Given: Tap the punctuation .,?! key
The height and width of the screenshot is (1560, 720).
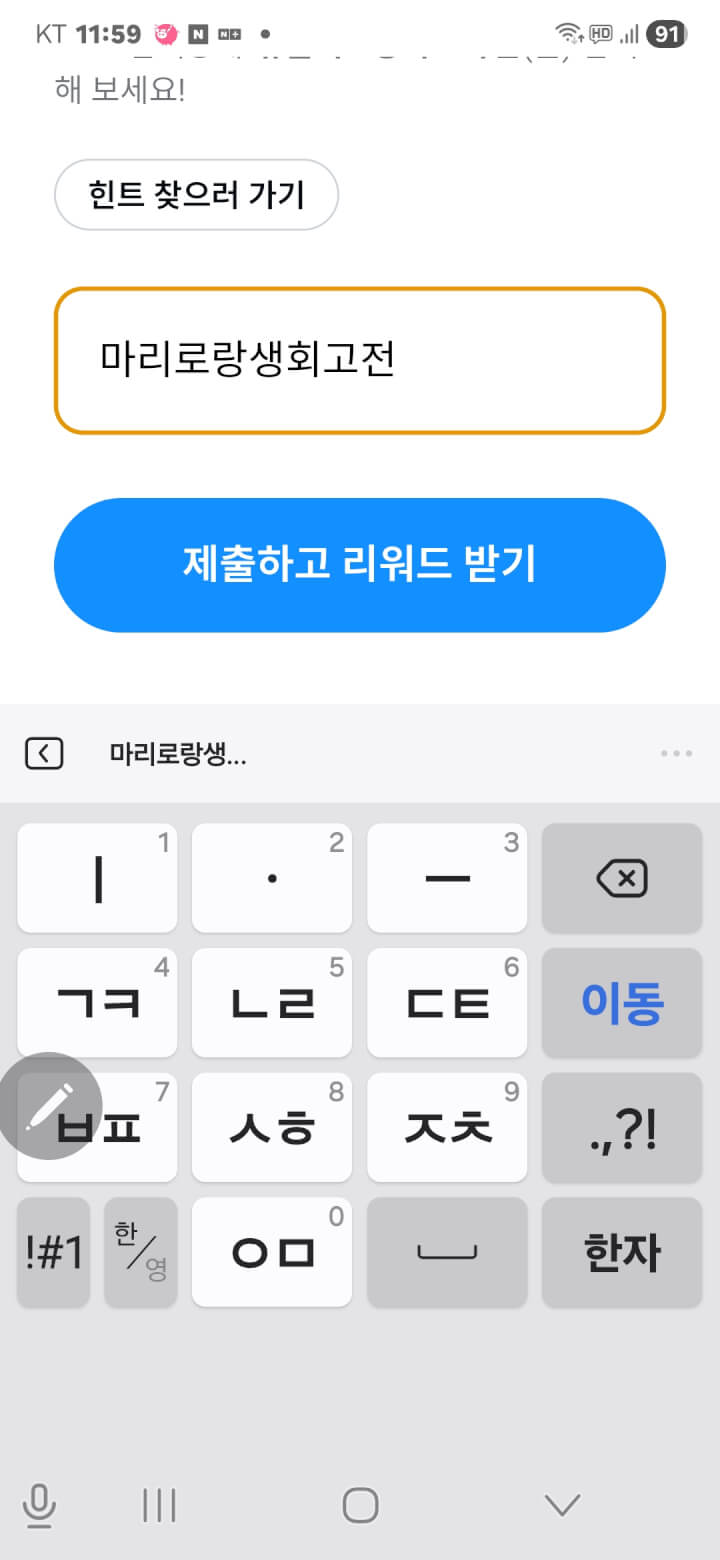Looking at the screenshot, I should click(621, 1128).
